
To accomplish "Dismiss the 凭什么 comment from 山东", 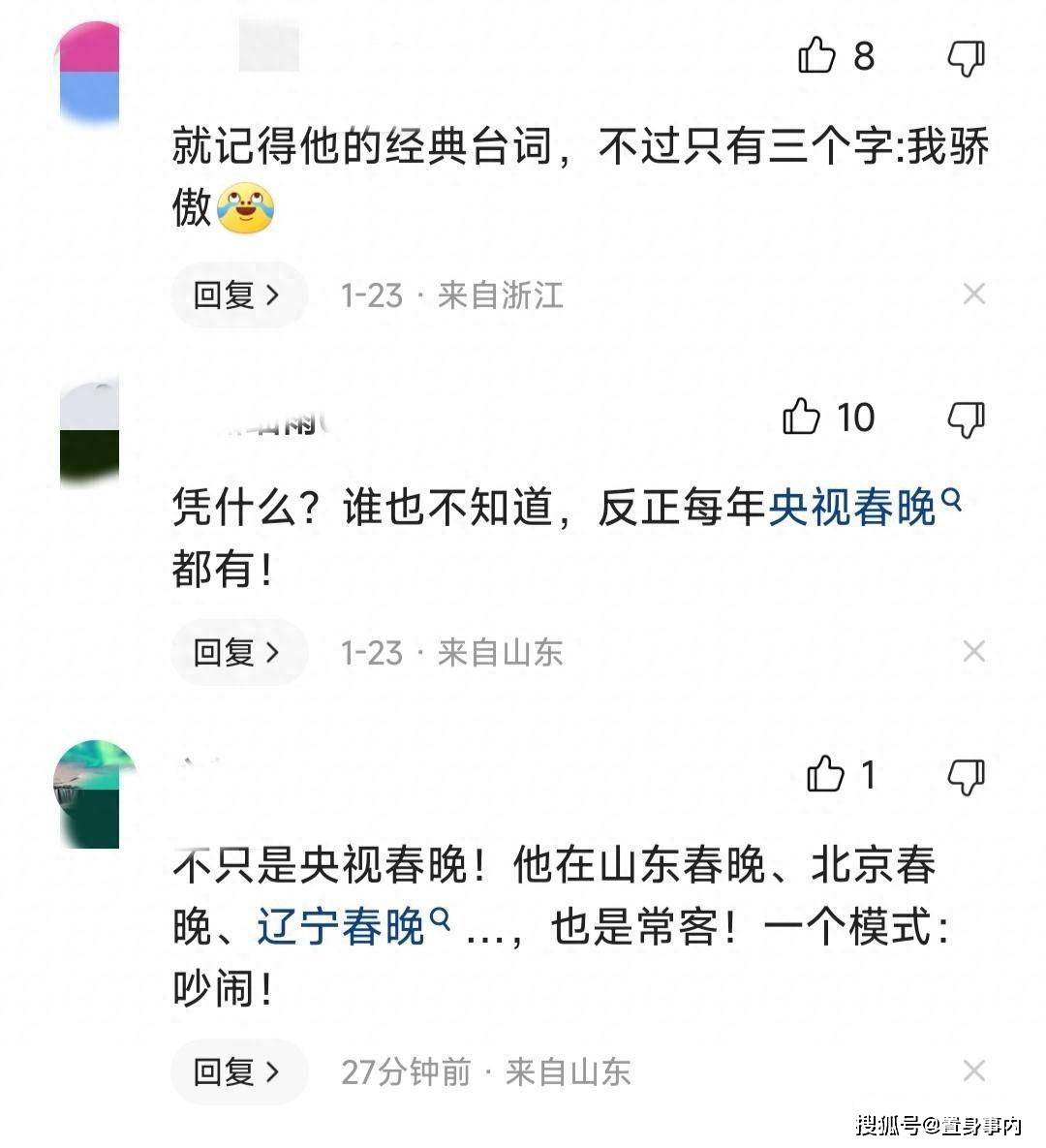I will coord(973,652).
